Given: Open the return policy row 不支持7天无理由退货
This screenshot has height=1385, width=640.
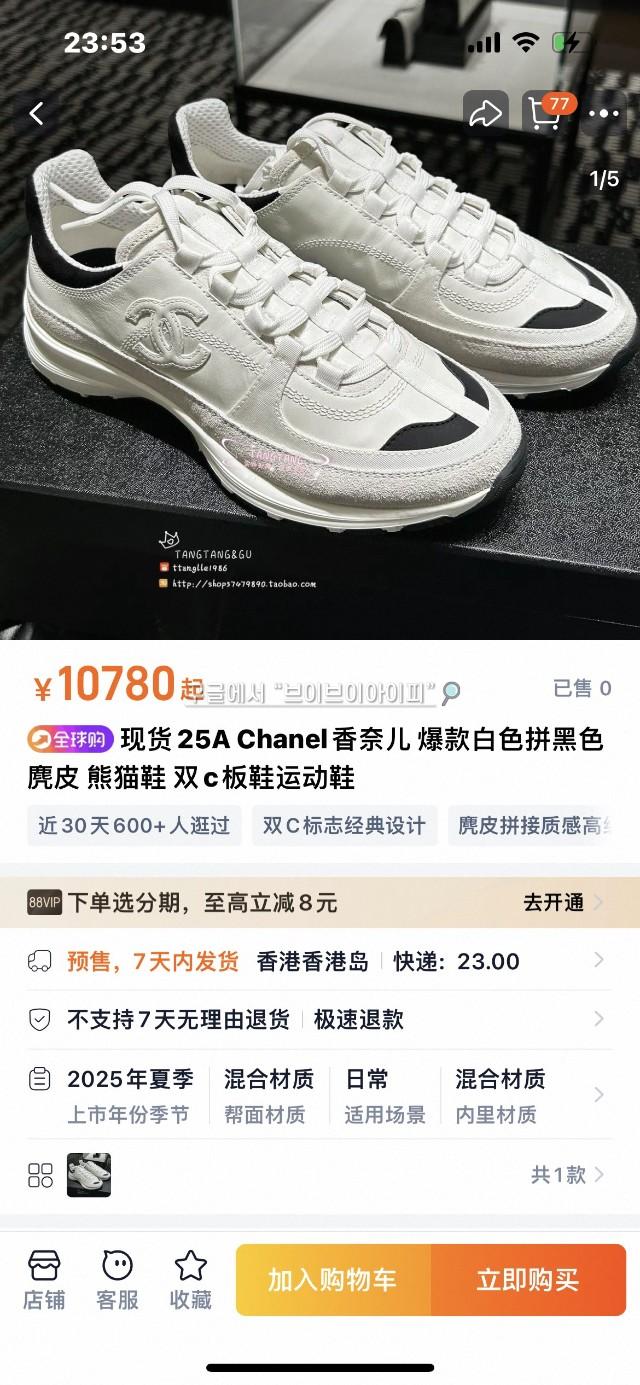Looking at the screenshot, I should click(320, 1019).
